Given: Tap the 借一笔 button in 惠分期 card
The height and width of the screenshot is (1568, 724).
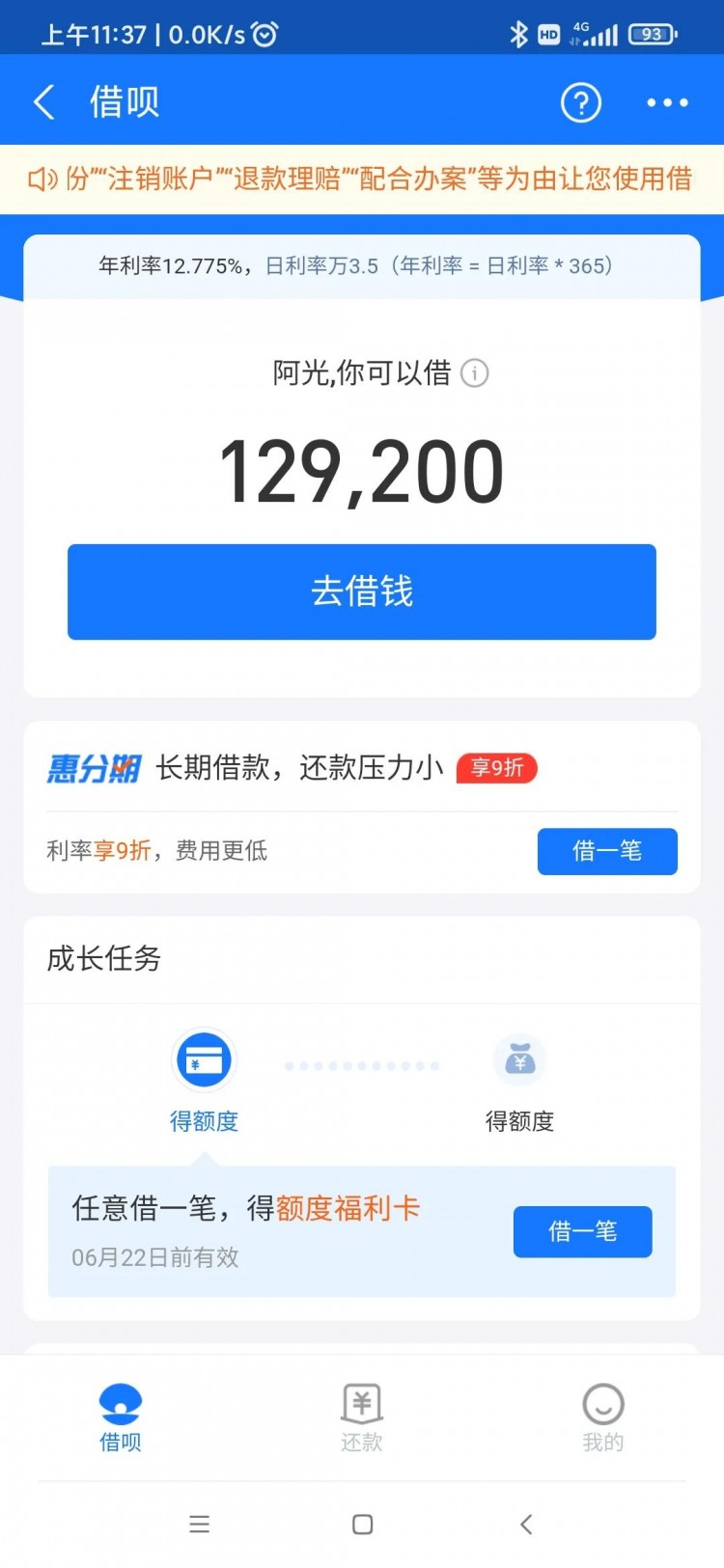Looking at the screenshot, I should tap(606, 851).
